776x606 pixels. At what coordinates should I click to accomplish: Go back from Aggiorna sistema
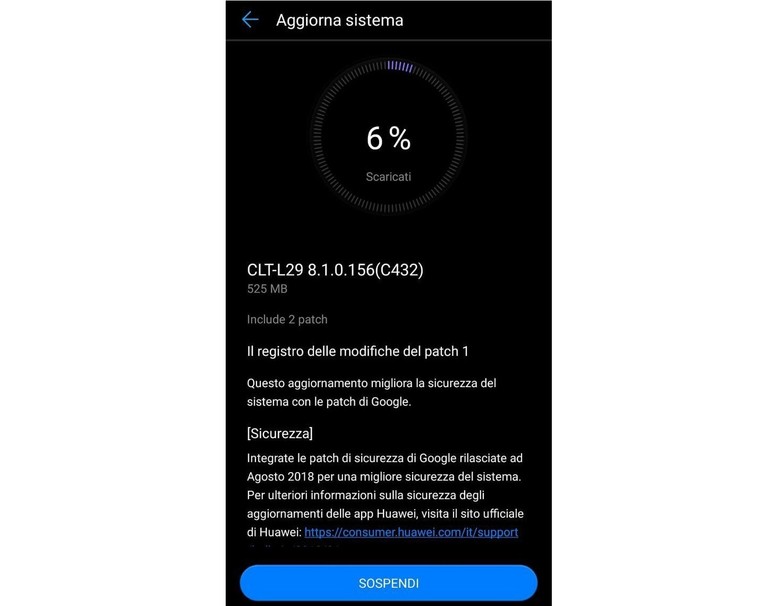click(250, 20)
